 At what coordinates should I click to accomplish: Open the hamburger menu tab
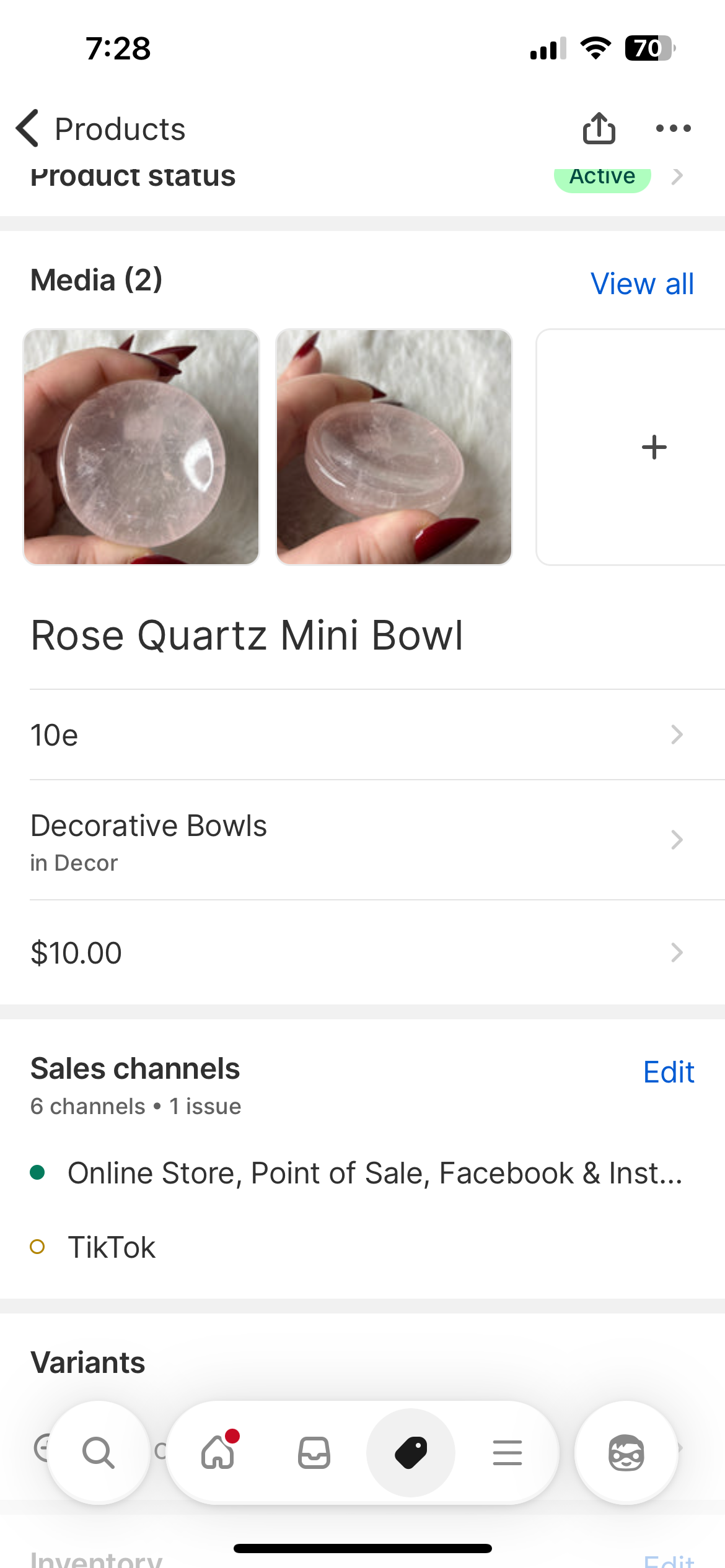tap(507, 1452)
